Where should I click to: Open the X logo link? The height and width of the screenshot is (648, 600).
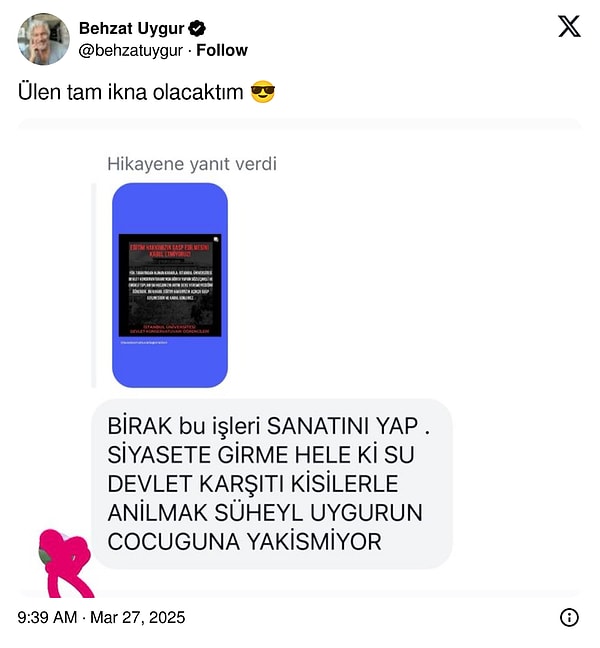[x=569, y=27]
